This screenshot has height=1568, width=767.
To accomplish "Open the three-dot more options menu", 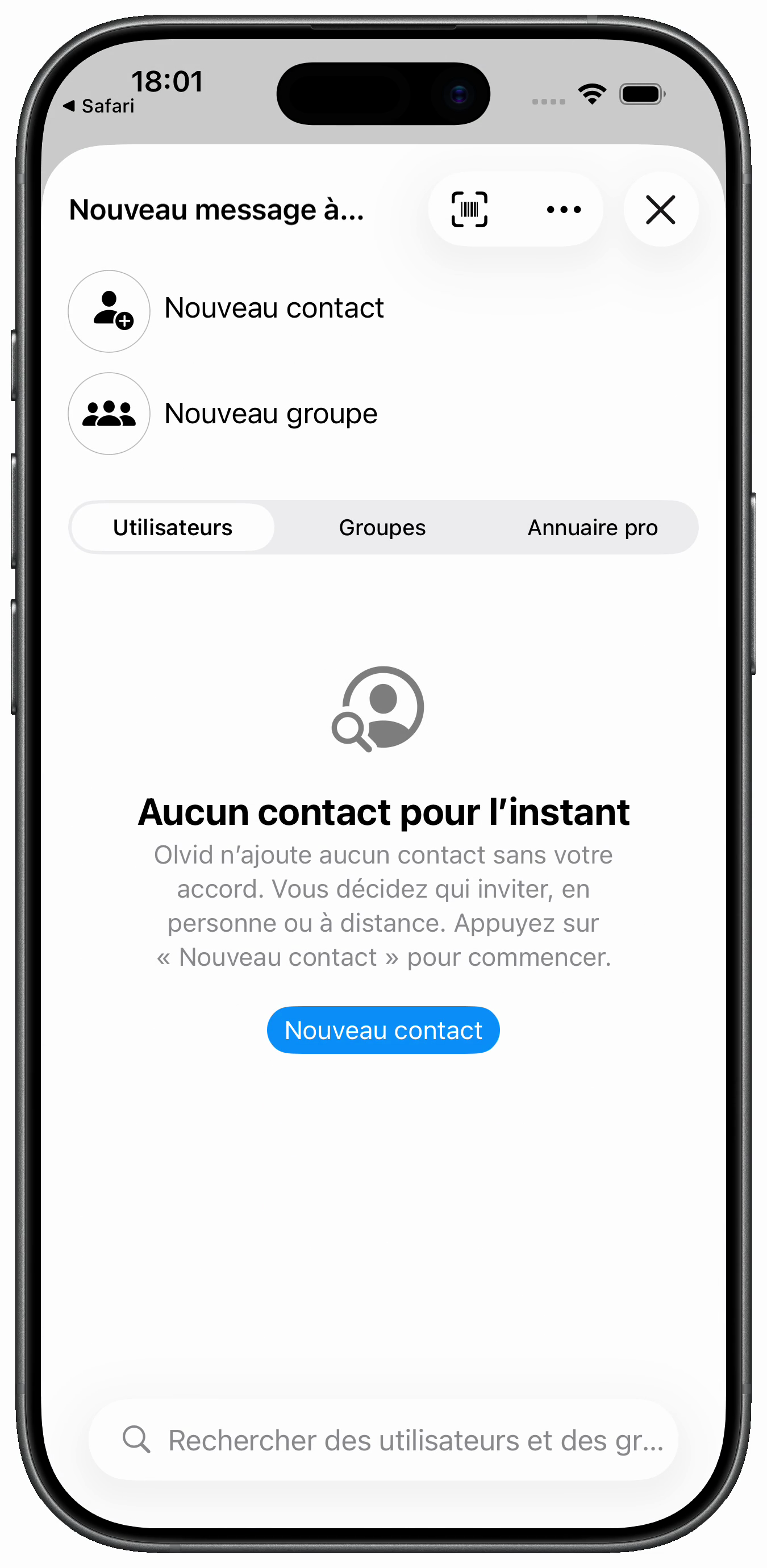I will coord(564,210).
